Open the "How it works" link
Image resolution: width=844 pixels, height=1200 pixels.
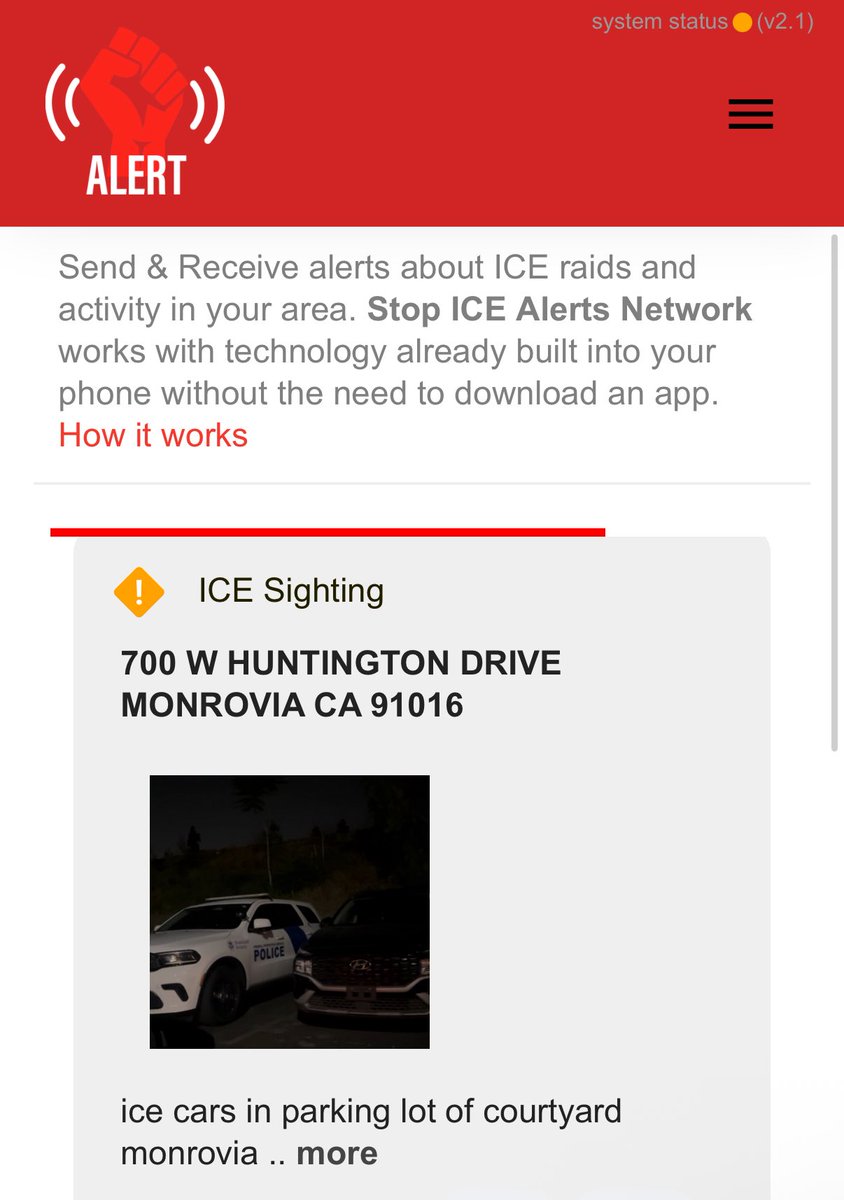click(153, 435)
